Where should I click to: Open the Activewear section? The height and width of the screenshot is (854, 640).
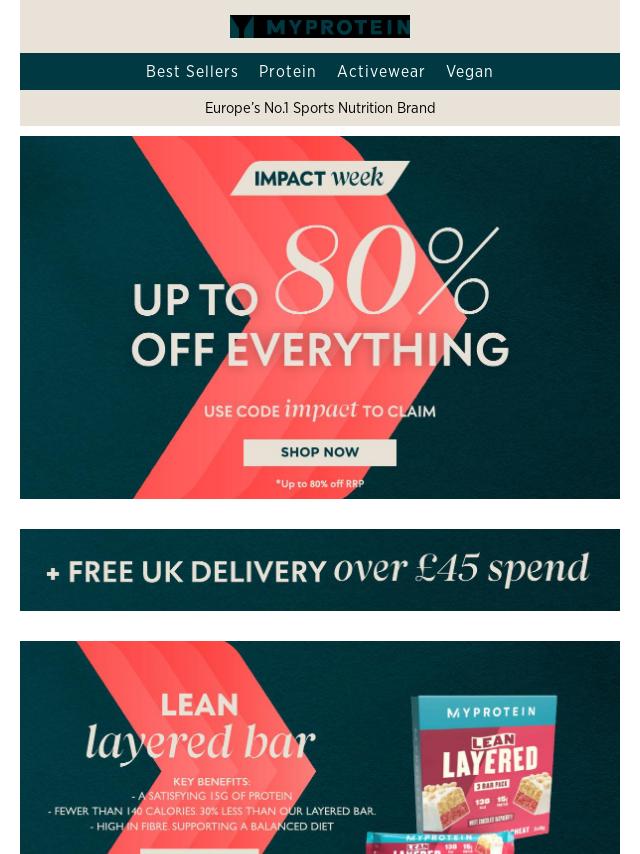click(x=381, y=72)
